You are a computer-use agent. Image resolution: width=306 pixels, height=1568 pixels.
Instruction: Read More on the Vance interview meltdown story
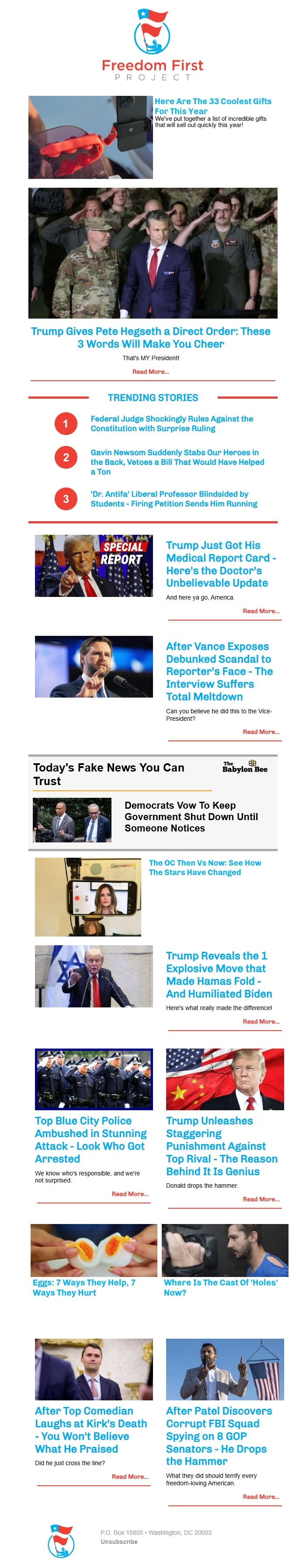pyautogui.click(x=261, y=732)
